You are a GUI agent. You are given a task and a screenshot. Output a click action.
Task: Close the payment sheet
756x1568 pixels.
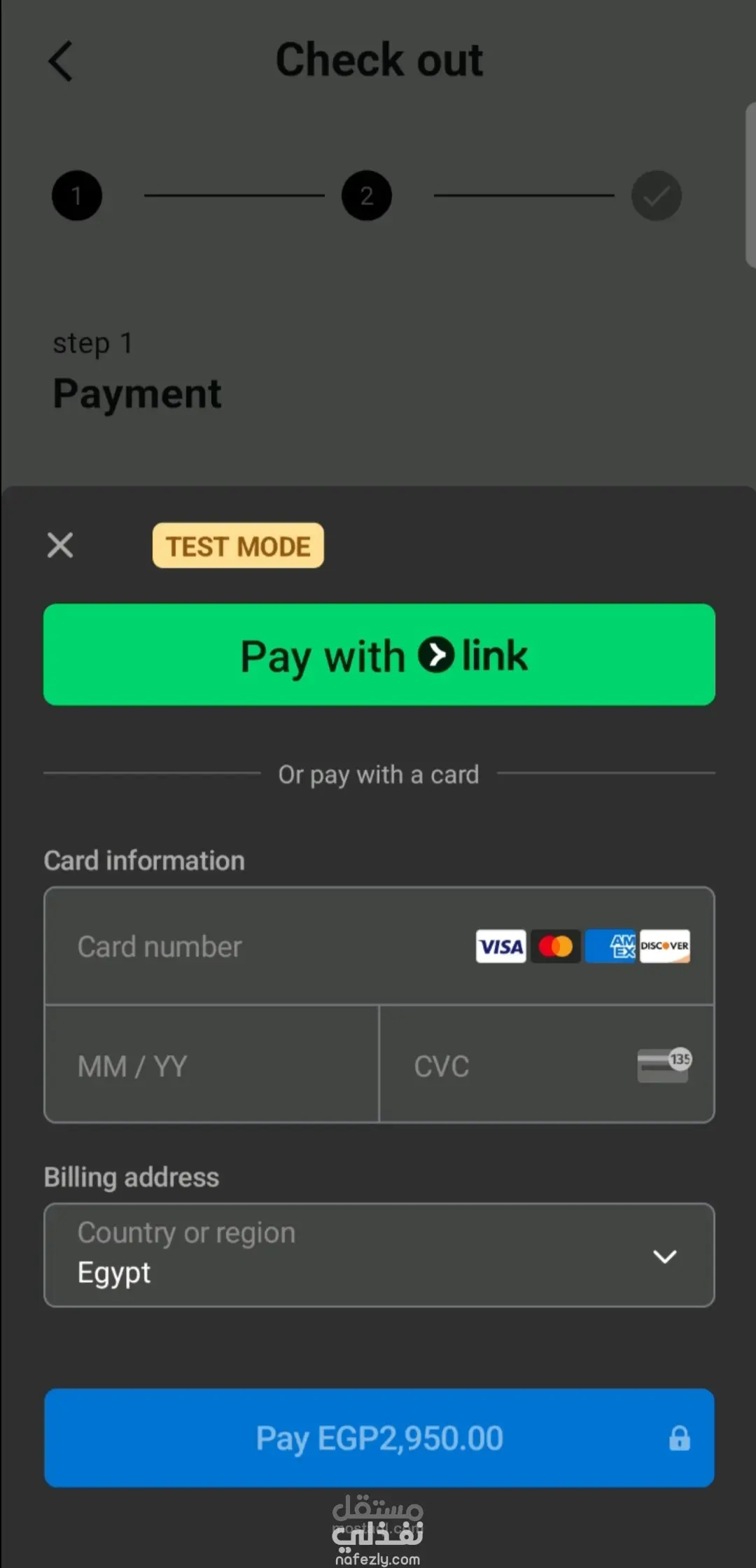pyautogui.click(x=60, y=545)
